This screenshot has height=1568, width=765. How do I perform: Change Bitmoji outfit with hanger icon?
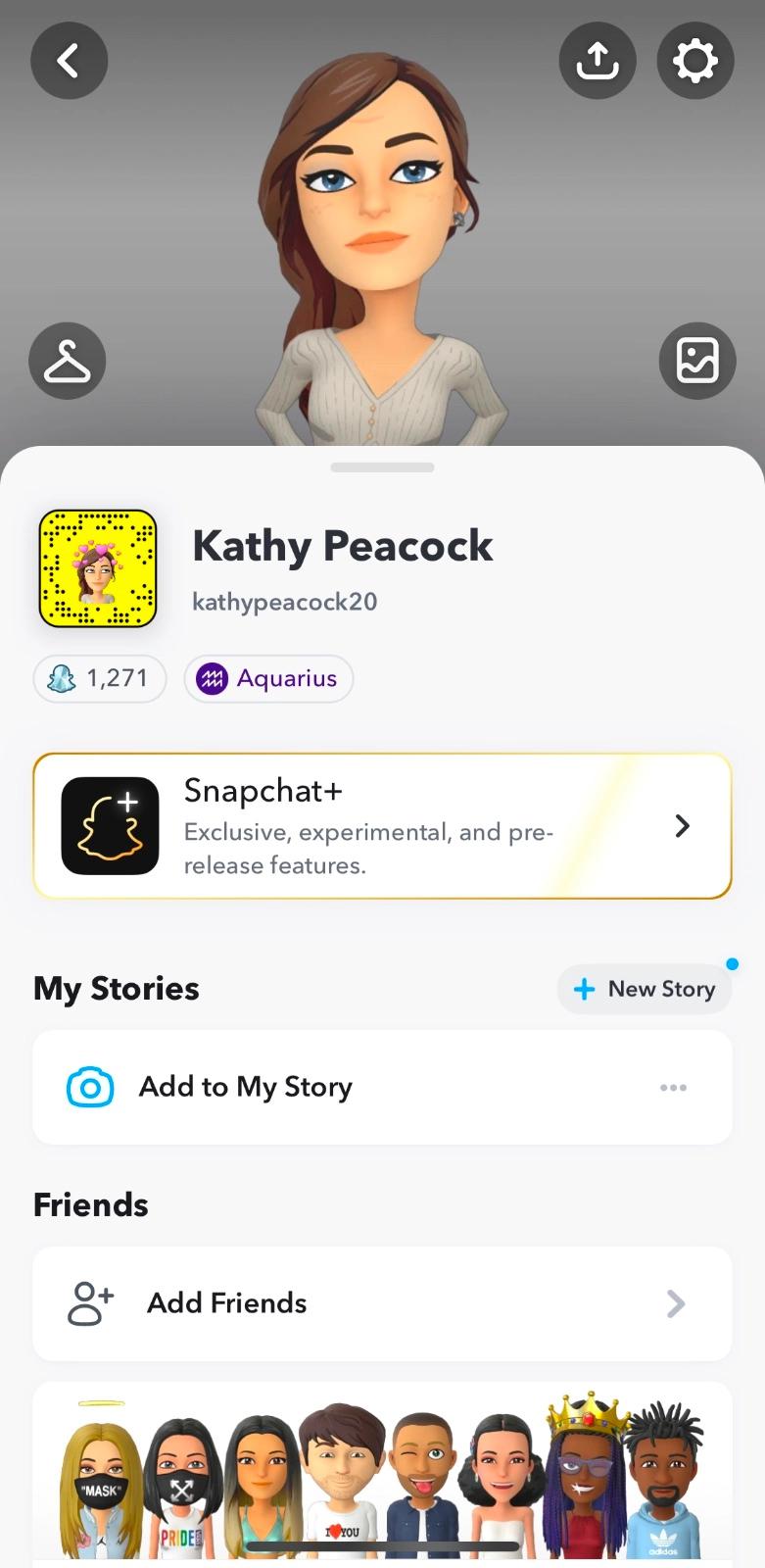[x=68, y=361]
